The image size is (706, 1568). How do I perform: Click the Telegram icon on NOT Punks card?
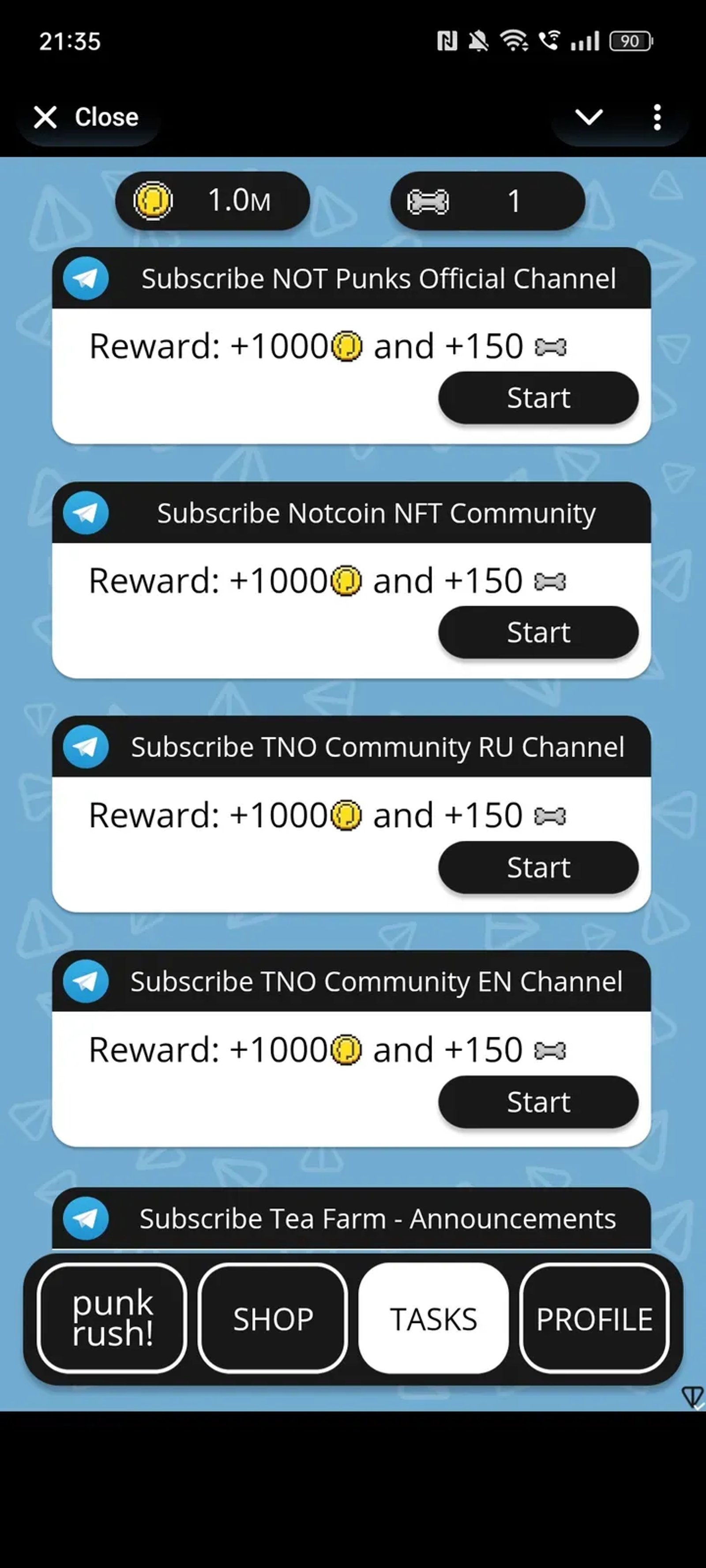[86, 278]
